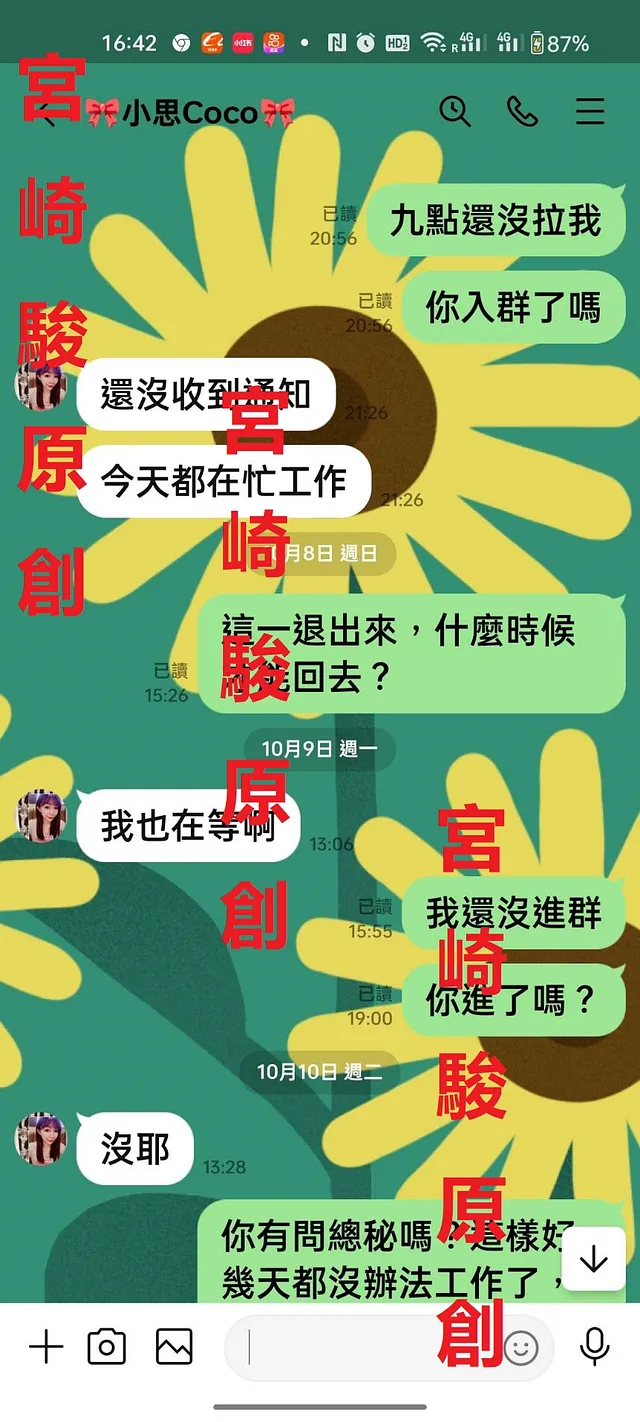
Task: Search within the 小思Coco chat
Action: tap(455, 111)
